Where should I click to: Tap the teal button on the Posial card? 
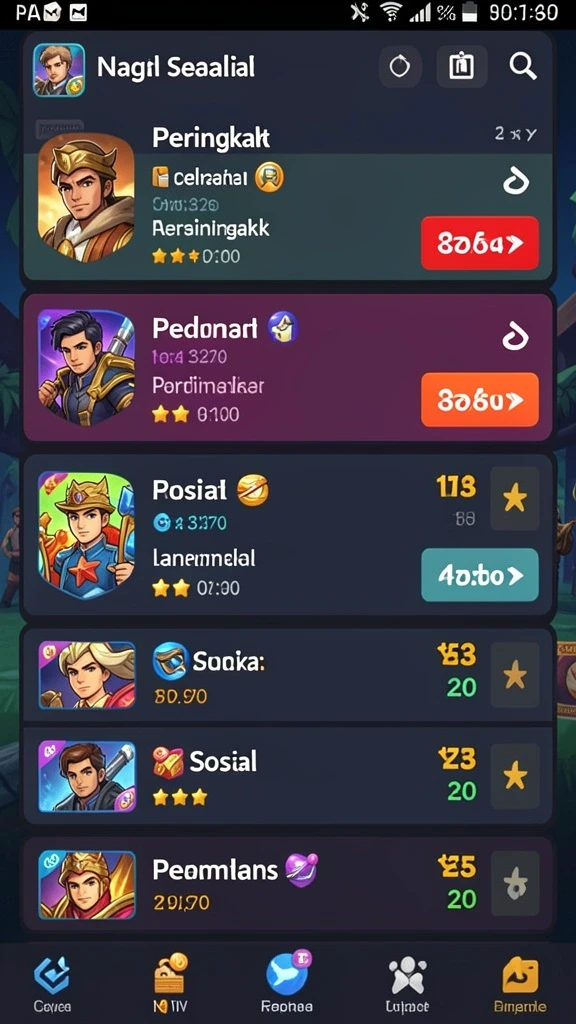click(x=480, y=575)
